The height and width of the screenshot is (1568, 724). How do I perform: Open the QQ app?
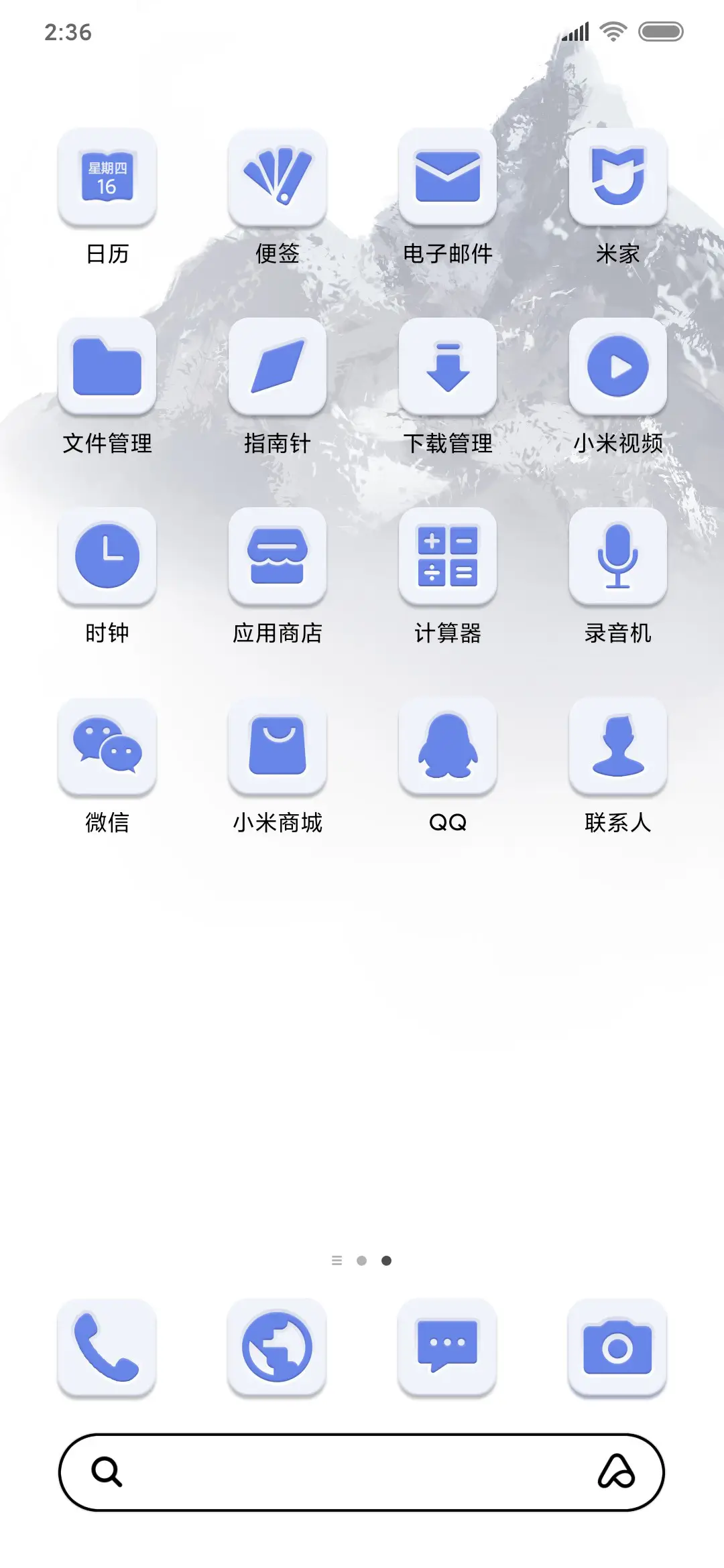[448, 748]
